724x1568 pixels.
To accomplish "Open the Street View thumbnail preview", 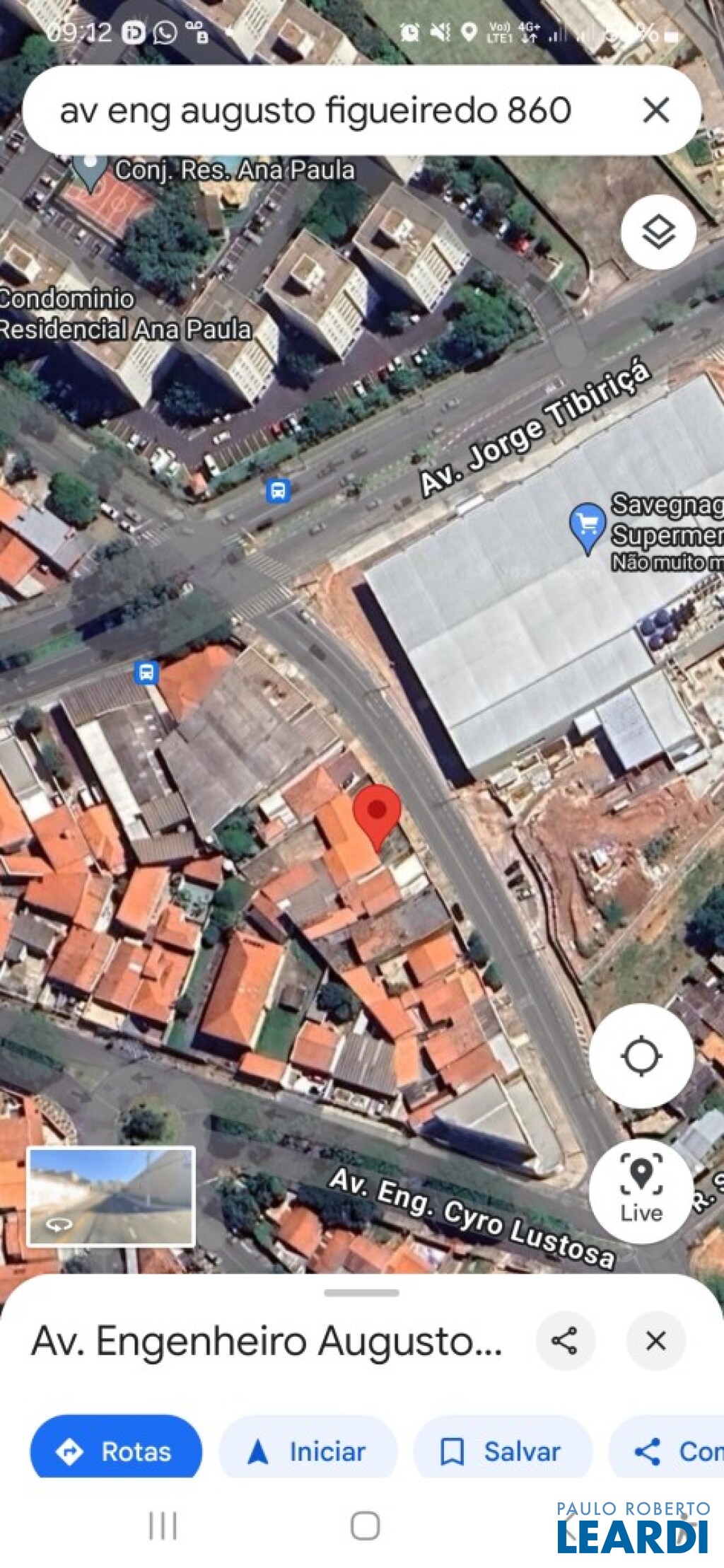I will [x=111, y=1197].
